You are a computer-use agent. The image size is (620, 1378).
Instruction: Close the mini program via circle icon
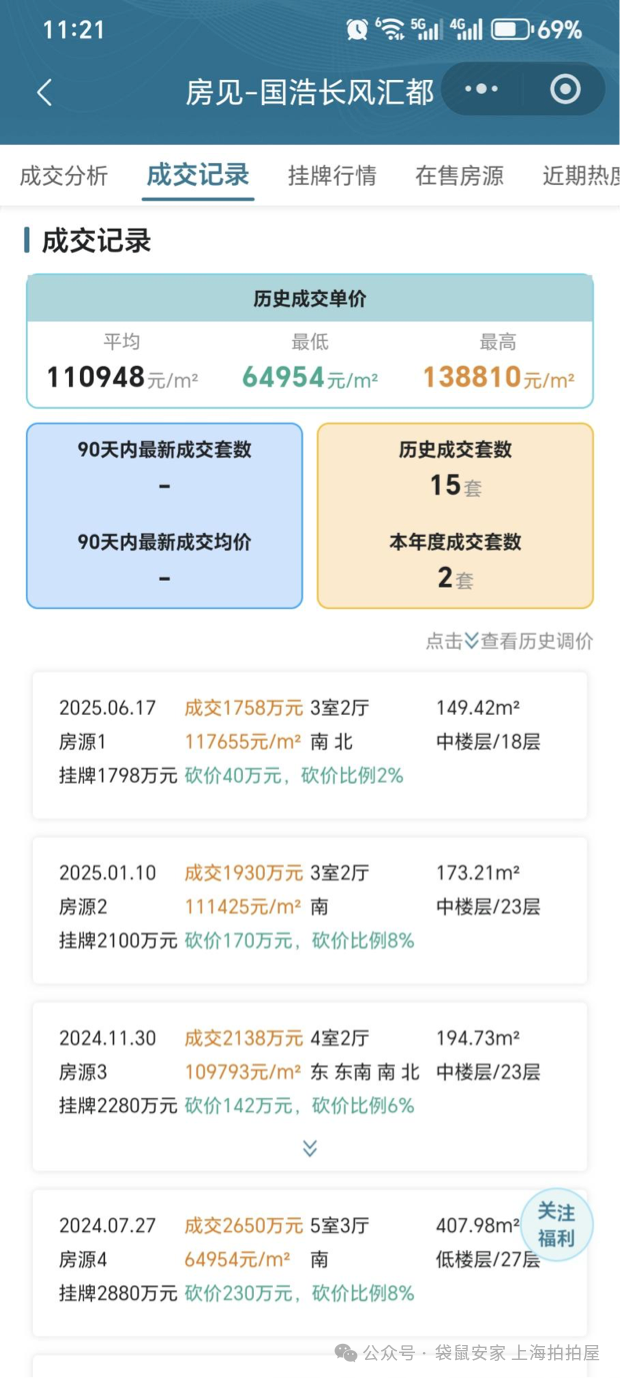[x=565, y=90]
